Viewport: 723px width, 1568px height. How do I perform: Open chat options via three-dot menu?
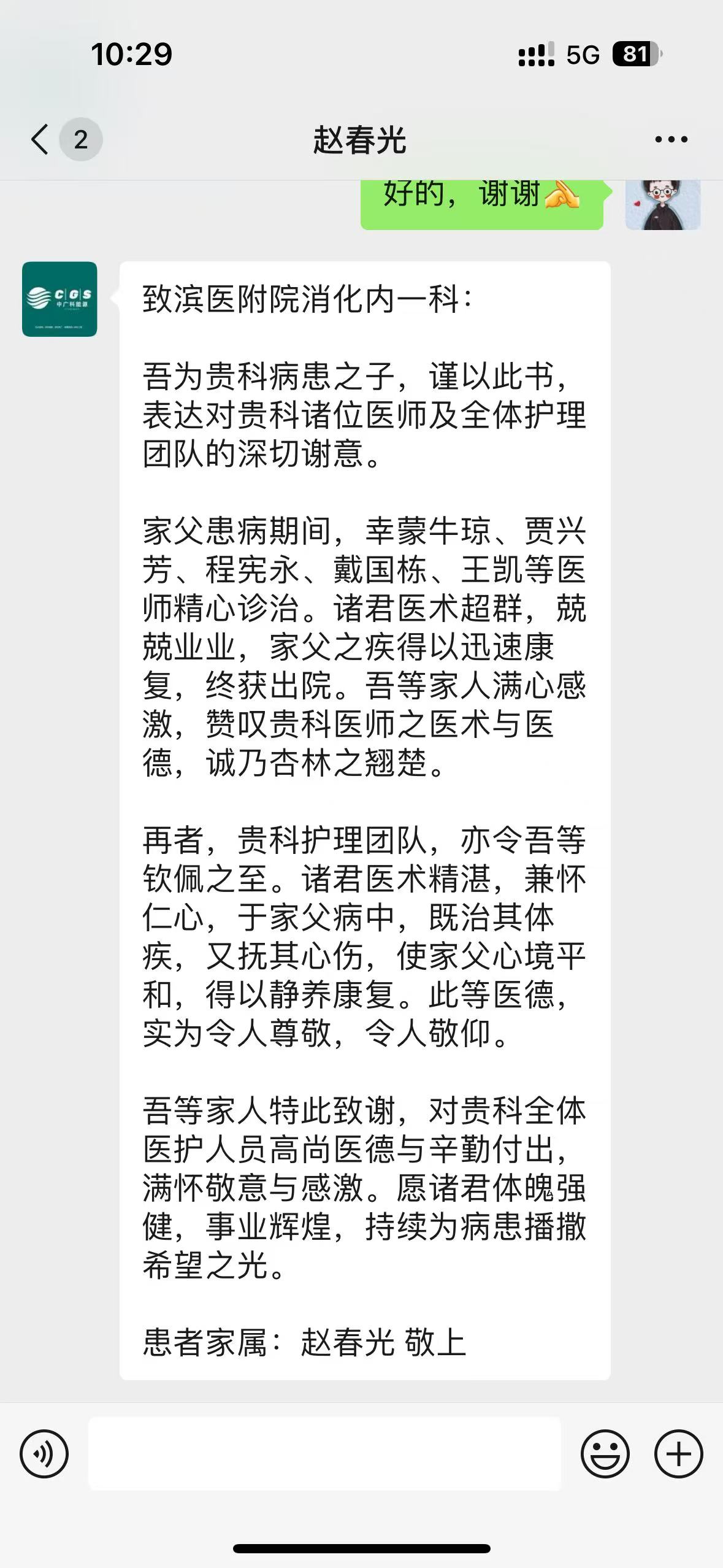pos(671,139)
